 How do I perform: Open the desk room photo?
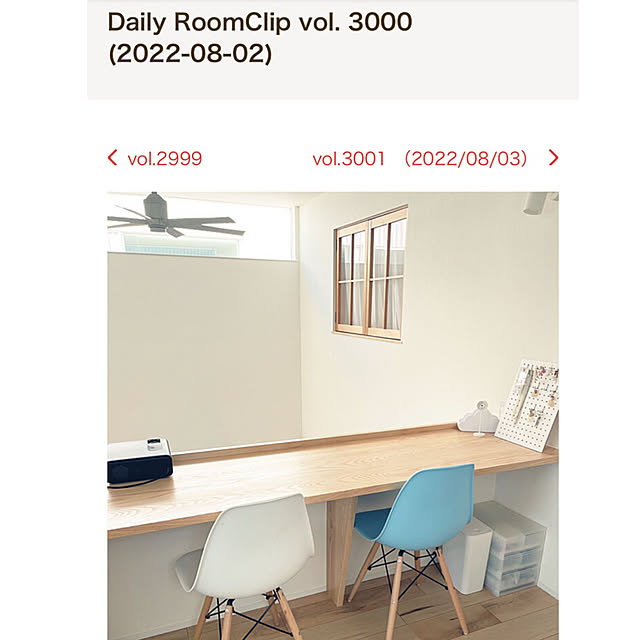(x=332, y=415)
